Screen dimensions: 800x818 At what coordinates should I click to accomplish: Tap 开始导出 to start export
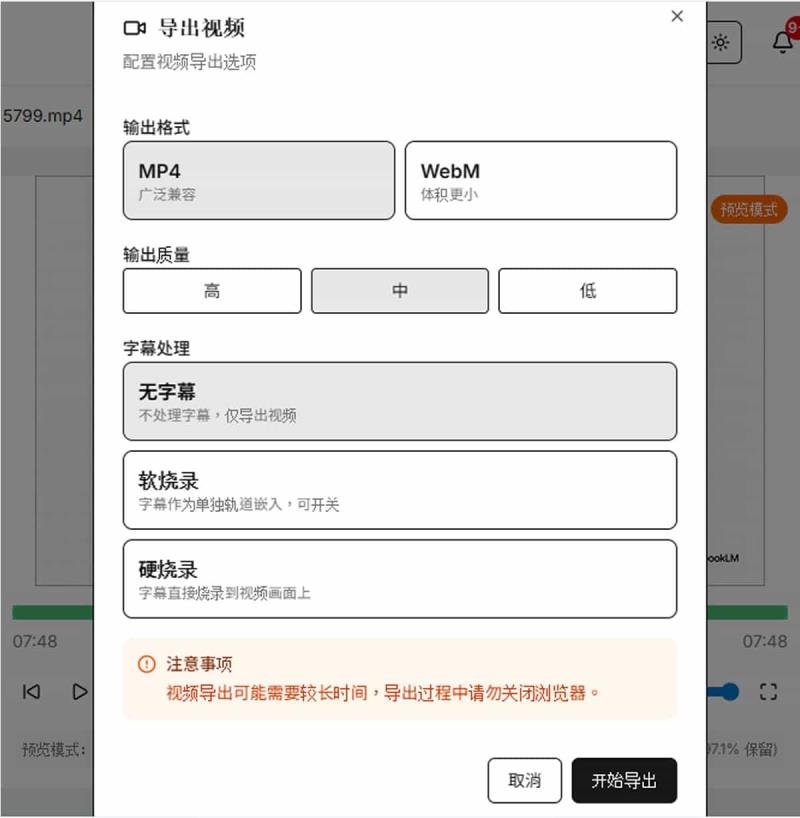(624, 780)
